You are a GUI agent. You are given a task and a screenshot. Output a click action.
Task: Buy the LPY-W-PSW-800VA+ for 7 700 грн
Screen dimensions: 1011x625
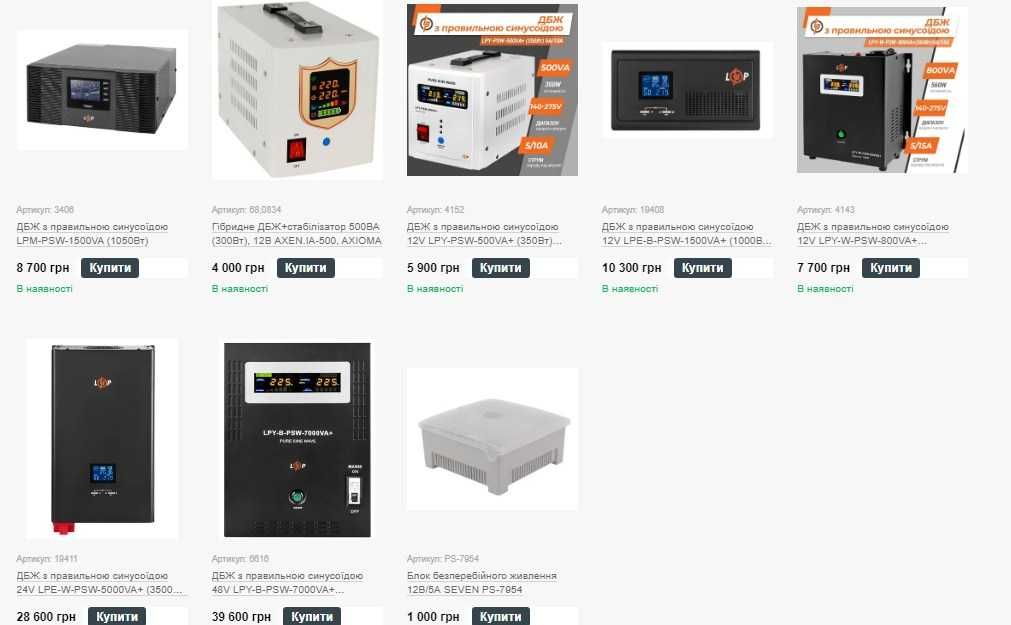tap(890, 268)
